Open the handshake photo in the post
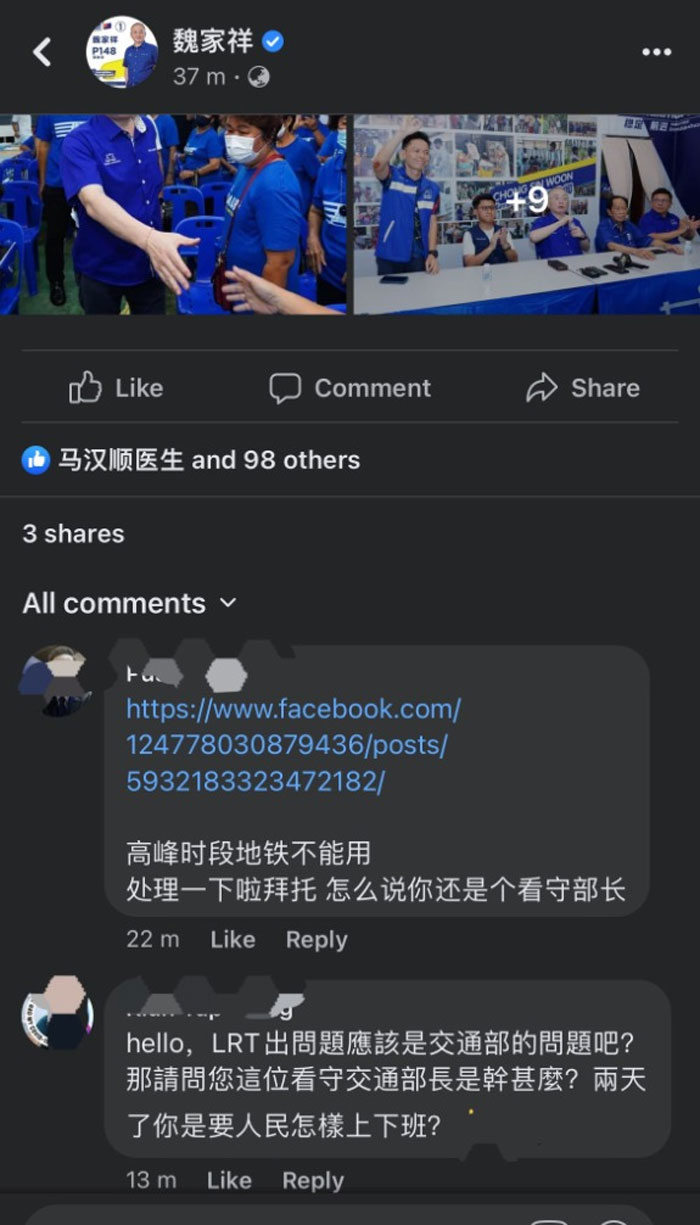This screenshot has width=700, height=1225. [173, 214]
